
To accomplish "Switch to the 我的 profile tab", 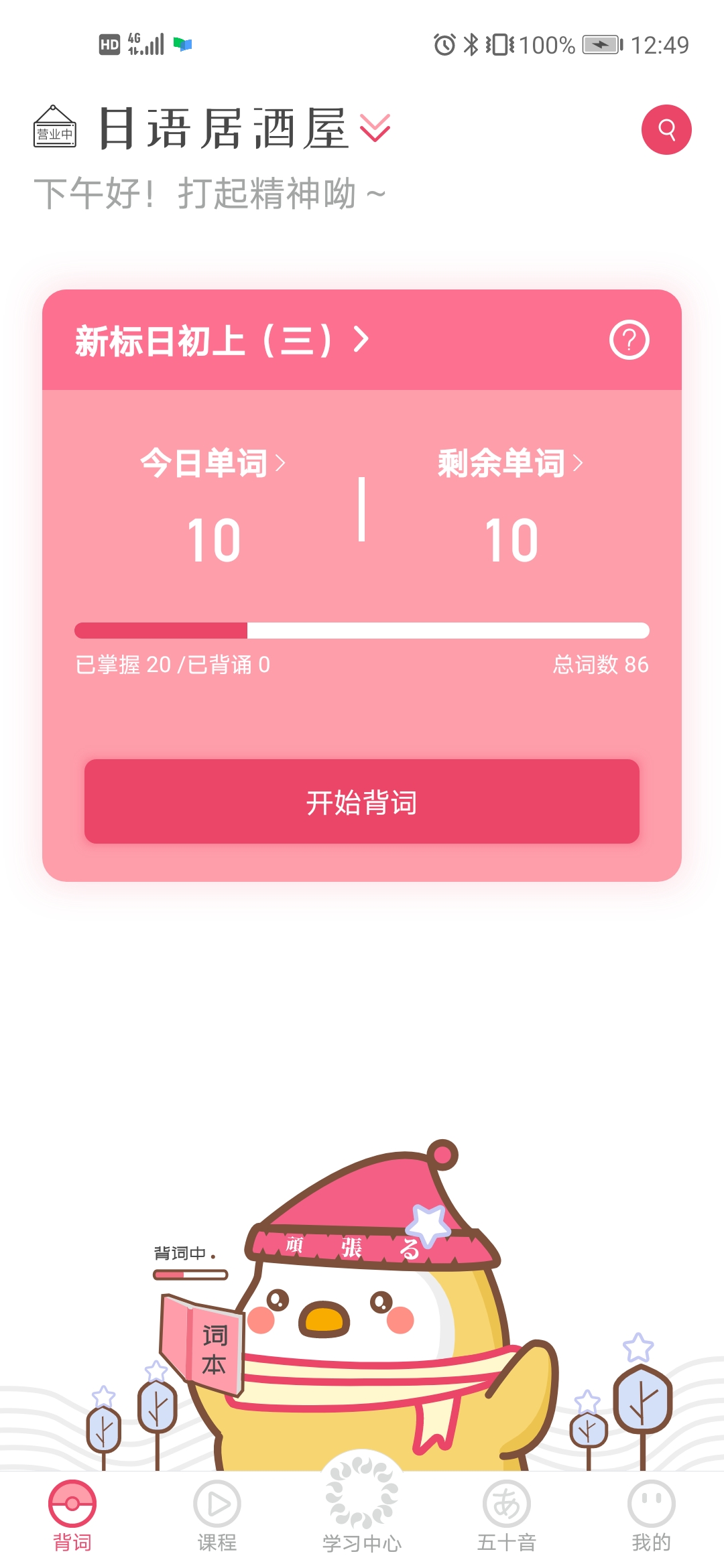I will 651,1516.
